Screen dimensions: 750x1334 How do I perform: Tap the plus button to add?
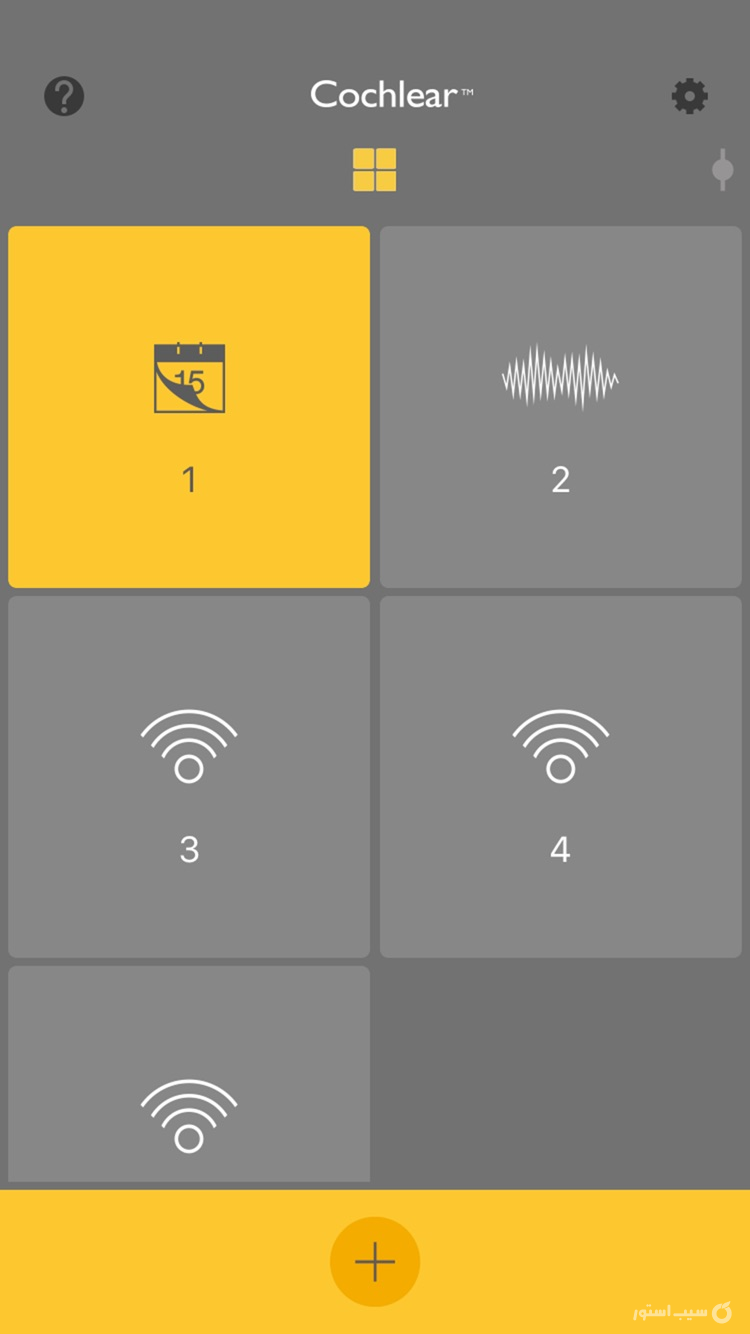click(375, 1262)
